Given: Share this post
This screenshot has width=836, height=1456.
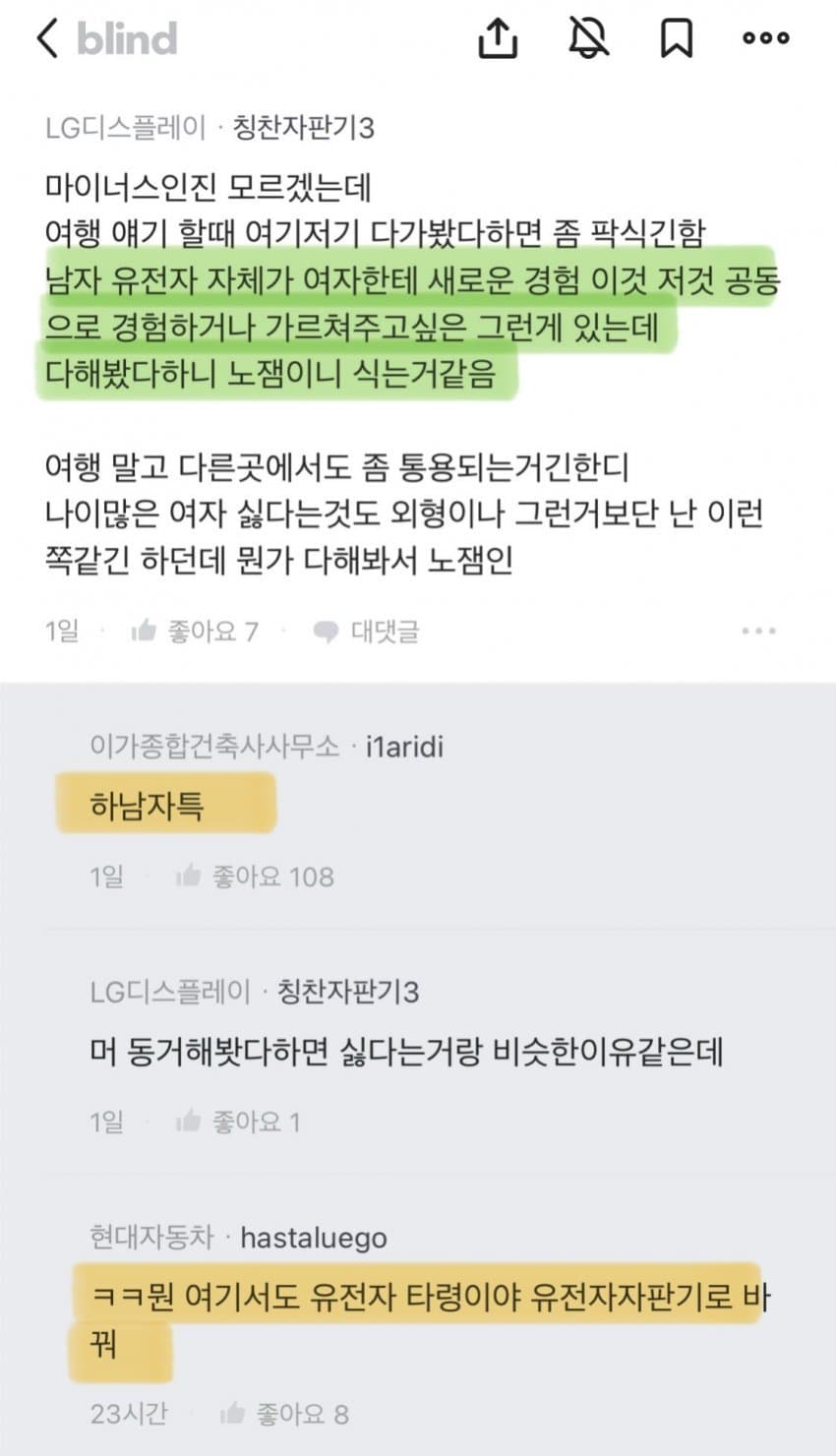Looking at the screenshot, I should point(498,39).
